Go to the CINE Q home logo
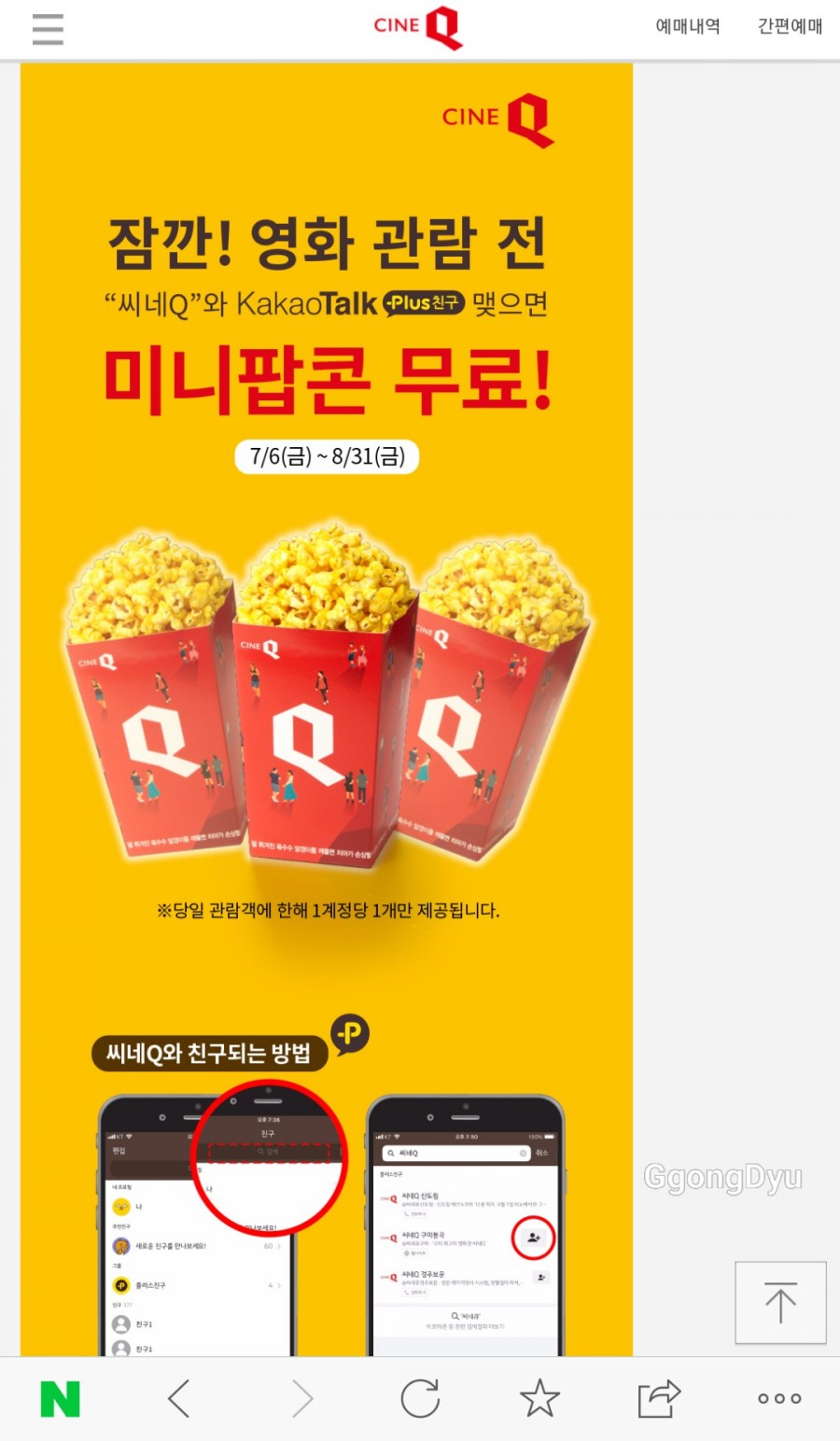The height and width of the screenshot is (1441, 840). coord(418,27)
